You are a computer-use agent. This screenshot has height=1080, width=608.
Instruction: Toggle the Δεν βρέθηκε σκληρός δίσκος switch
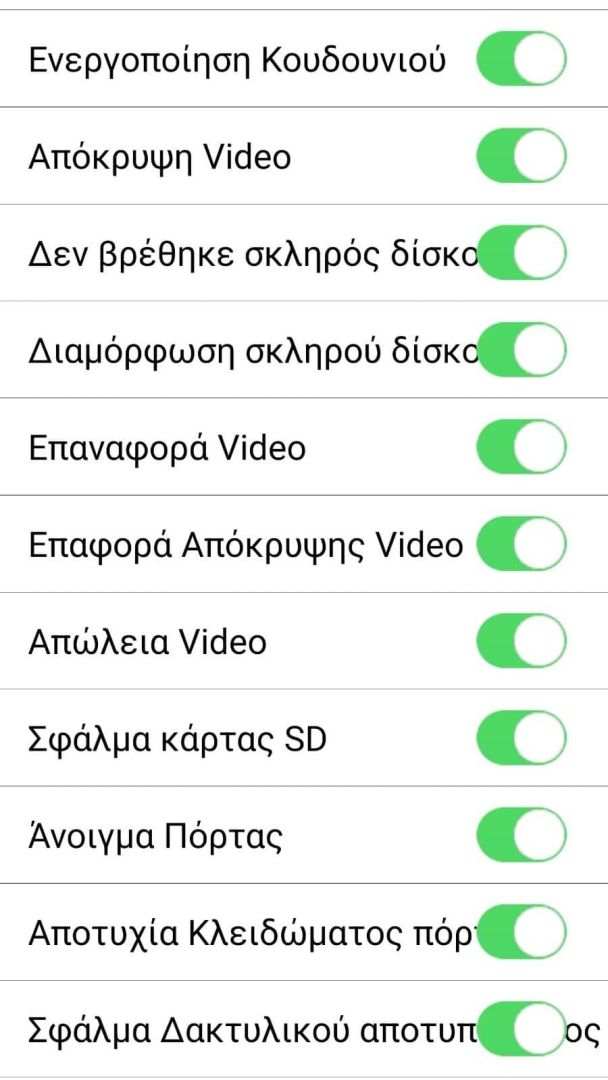(x=521, y=254)
